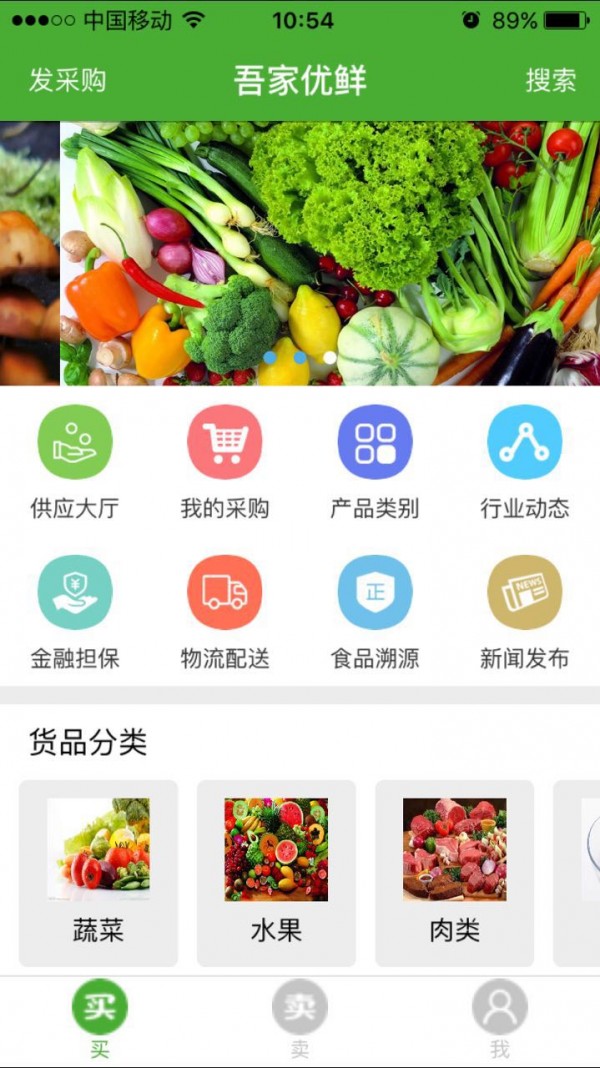
Task: View the 肉类 category card
Action: [454, 872]
